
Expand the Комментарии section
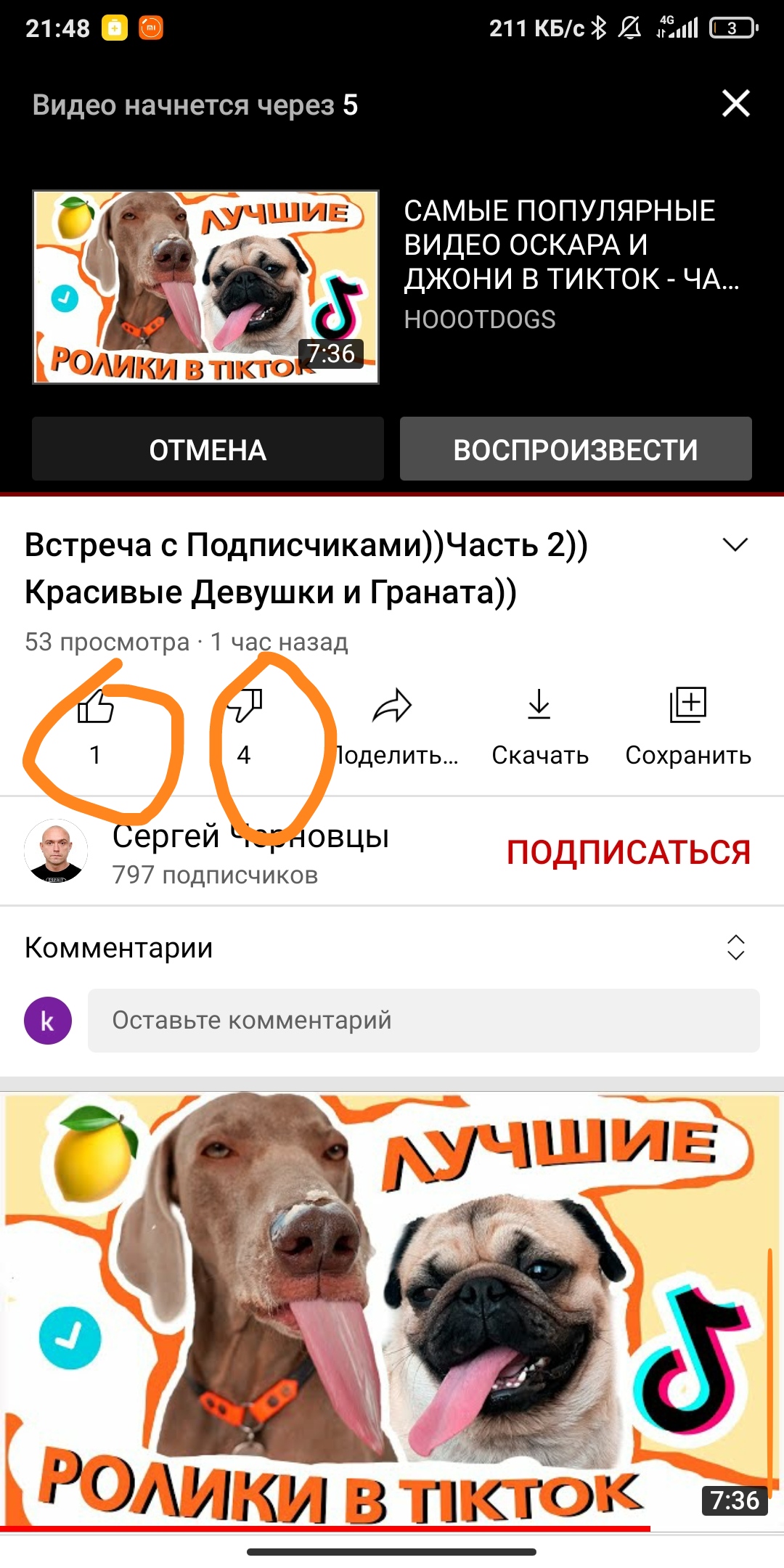(x=735, y=947)
